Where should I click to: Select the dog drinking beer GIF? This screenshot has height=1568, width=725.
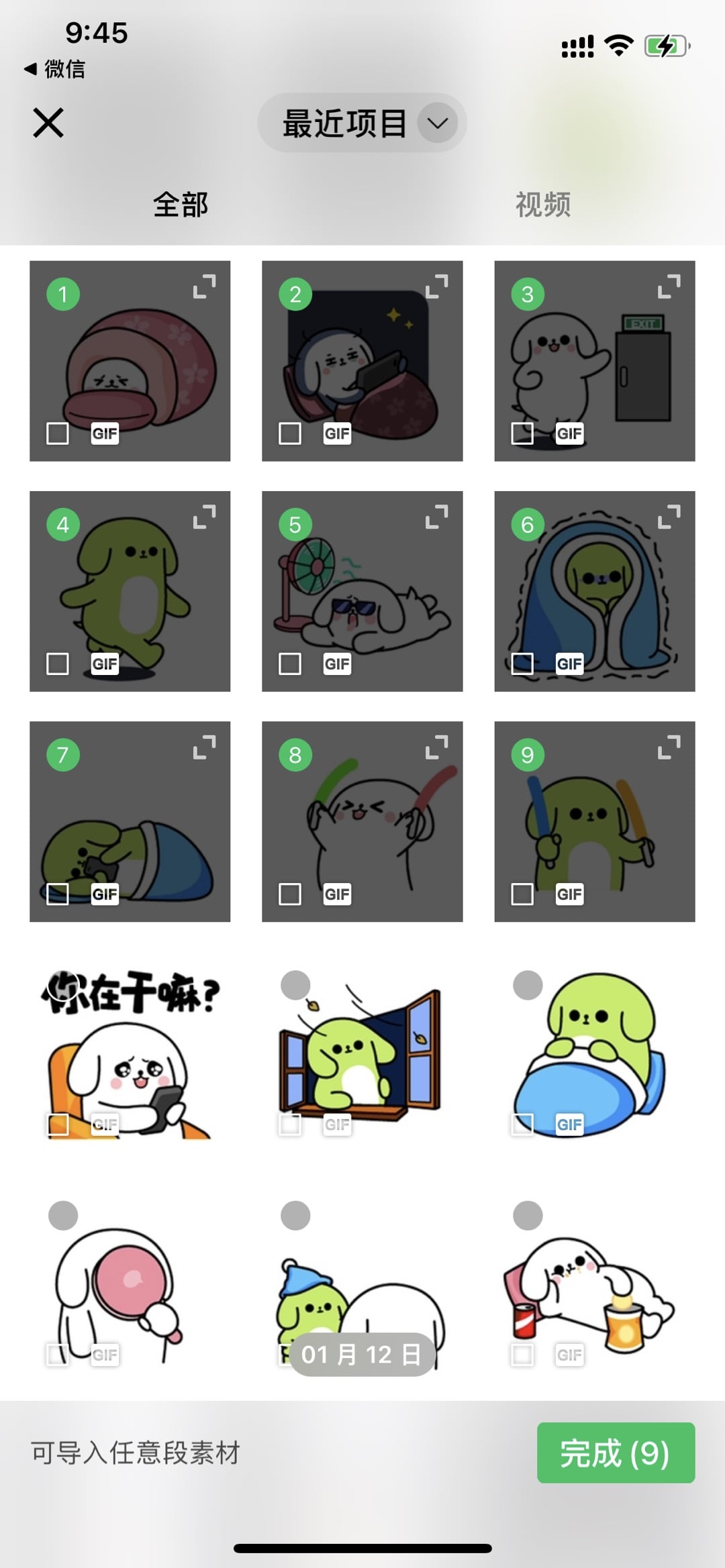click(x=528, y=1216)
